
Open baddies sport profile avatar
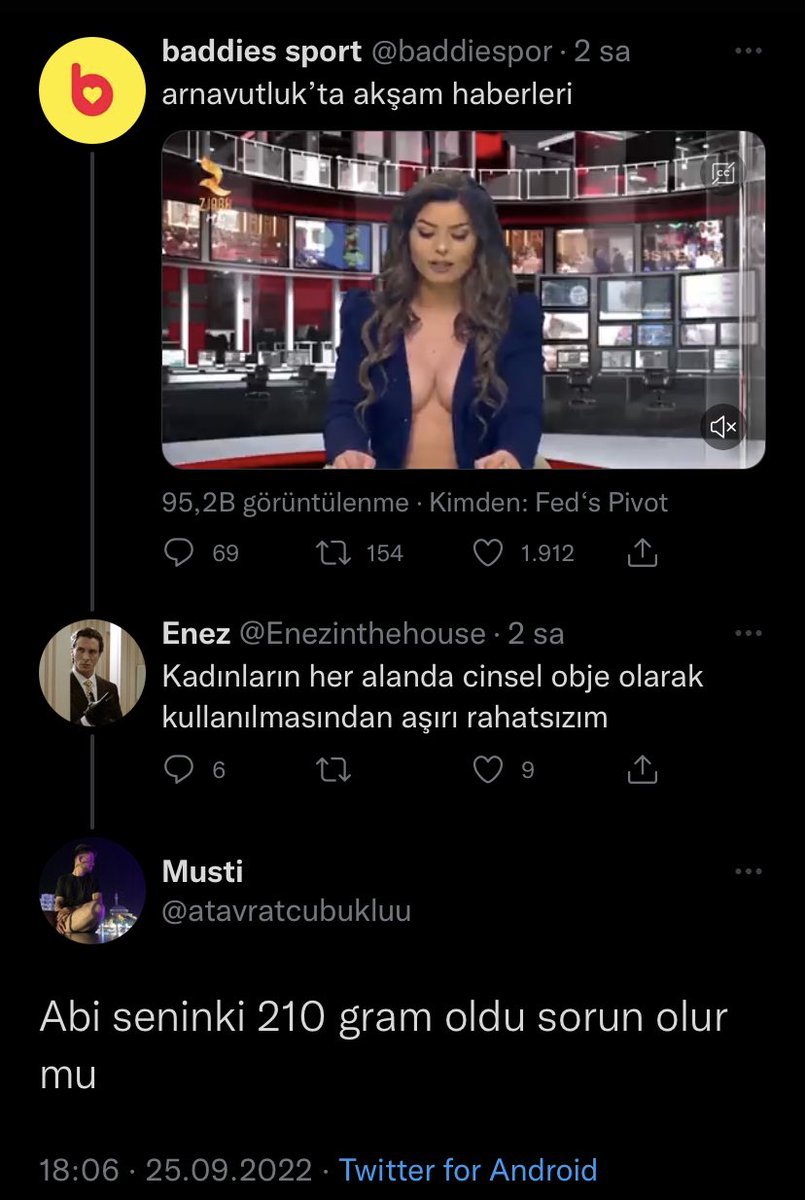(x=92, y=91)
